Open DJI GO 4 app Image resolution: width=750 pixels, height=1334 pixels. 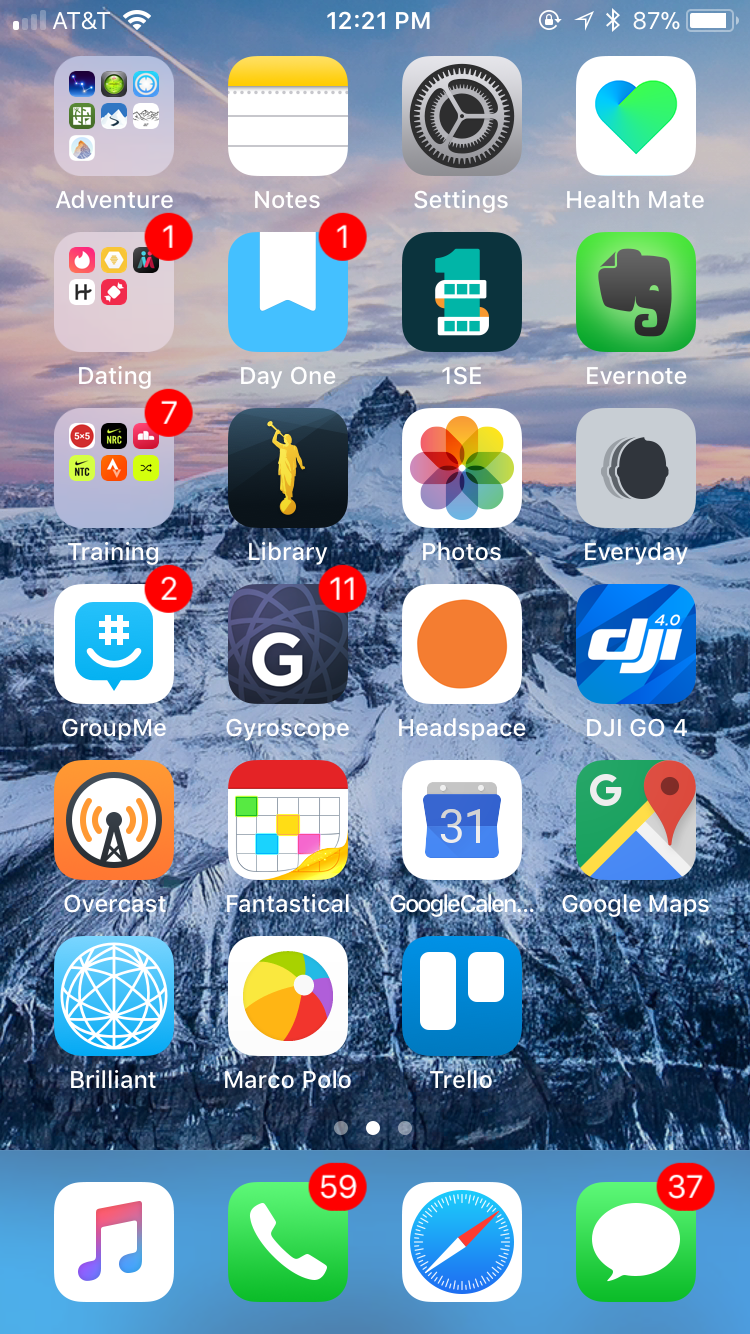636,644
